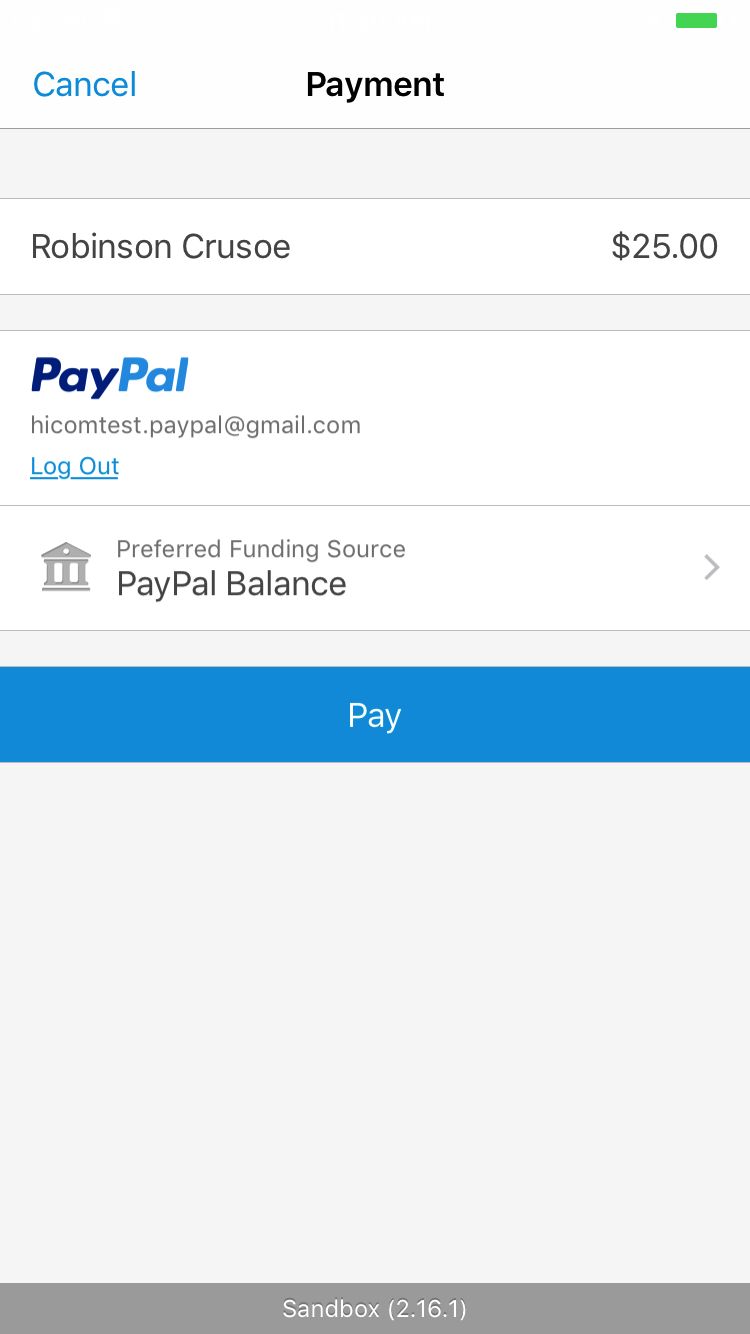Confirm with the Pay button
Screen dimensions: 750x1334
(375, 715)
